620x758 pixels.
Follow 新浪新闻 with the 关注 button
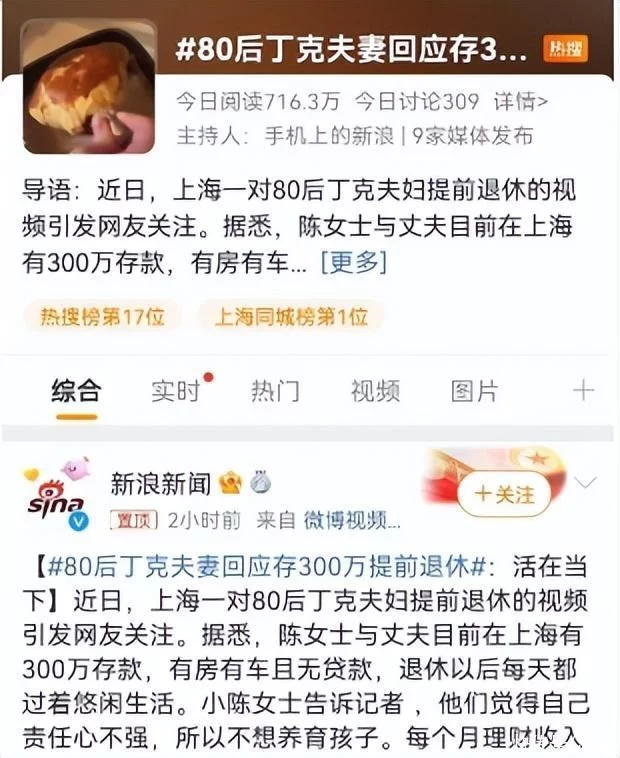coord(504,494)
